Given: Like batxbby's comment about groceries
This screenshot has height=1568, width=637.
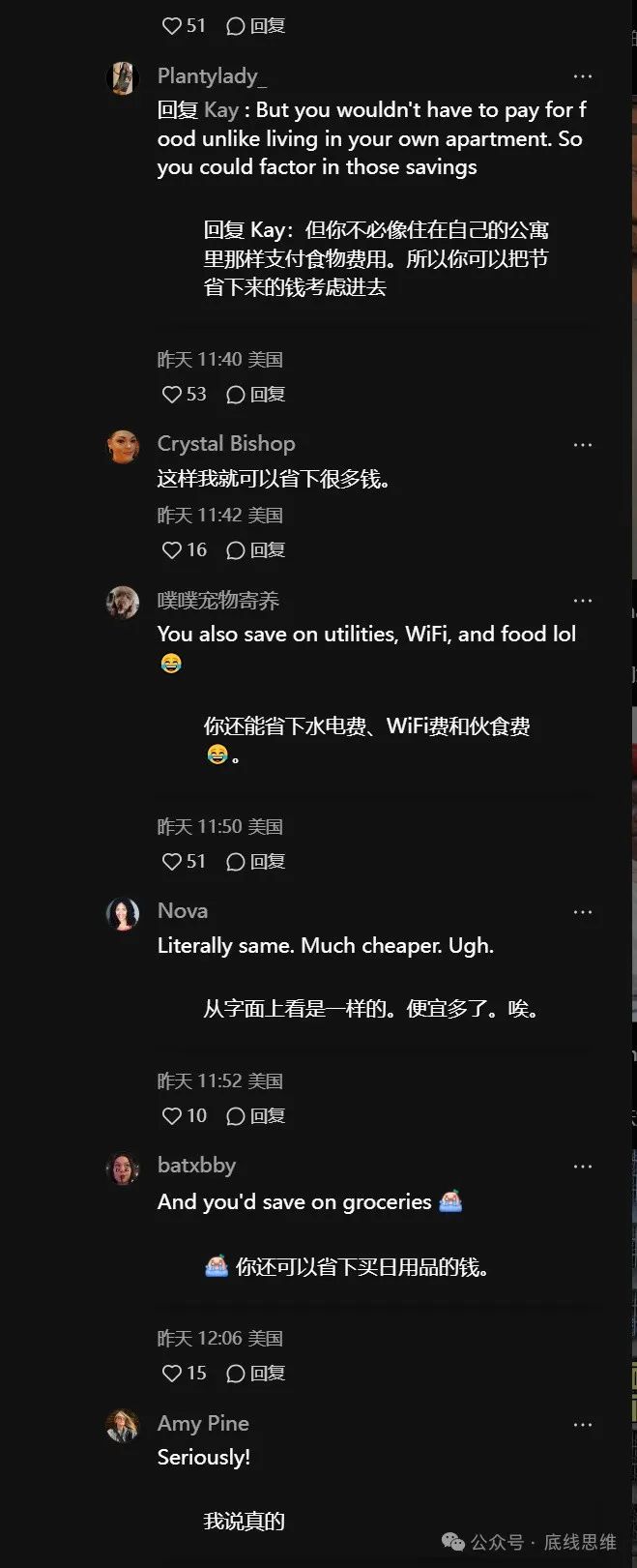Looking at the screenshot, I should click(172, 1373).
